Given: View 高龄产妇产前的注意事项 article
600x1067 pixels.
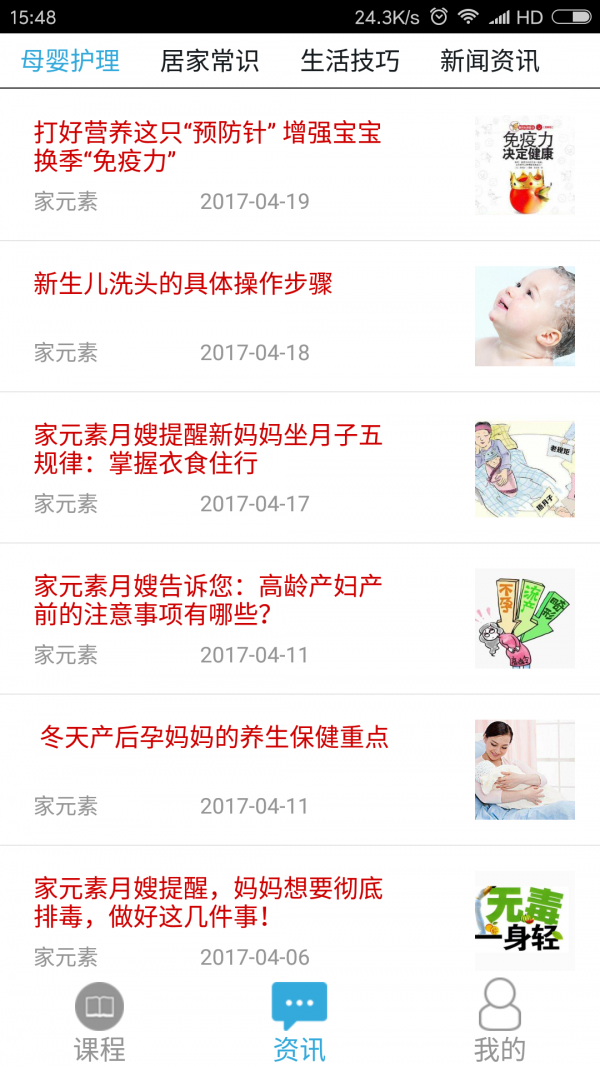Looking at the screenshot, I should point(208,600).
